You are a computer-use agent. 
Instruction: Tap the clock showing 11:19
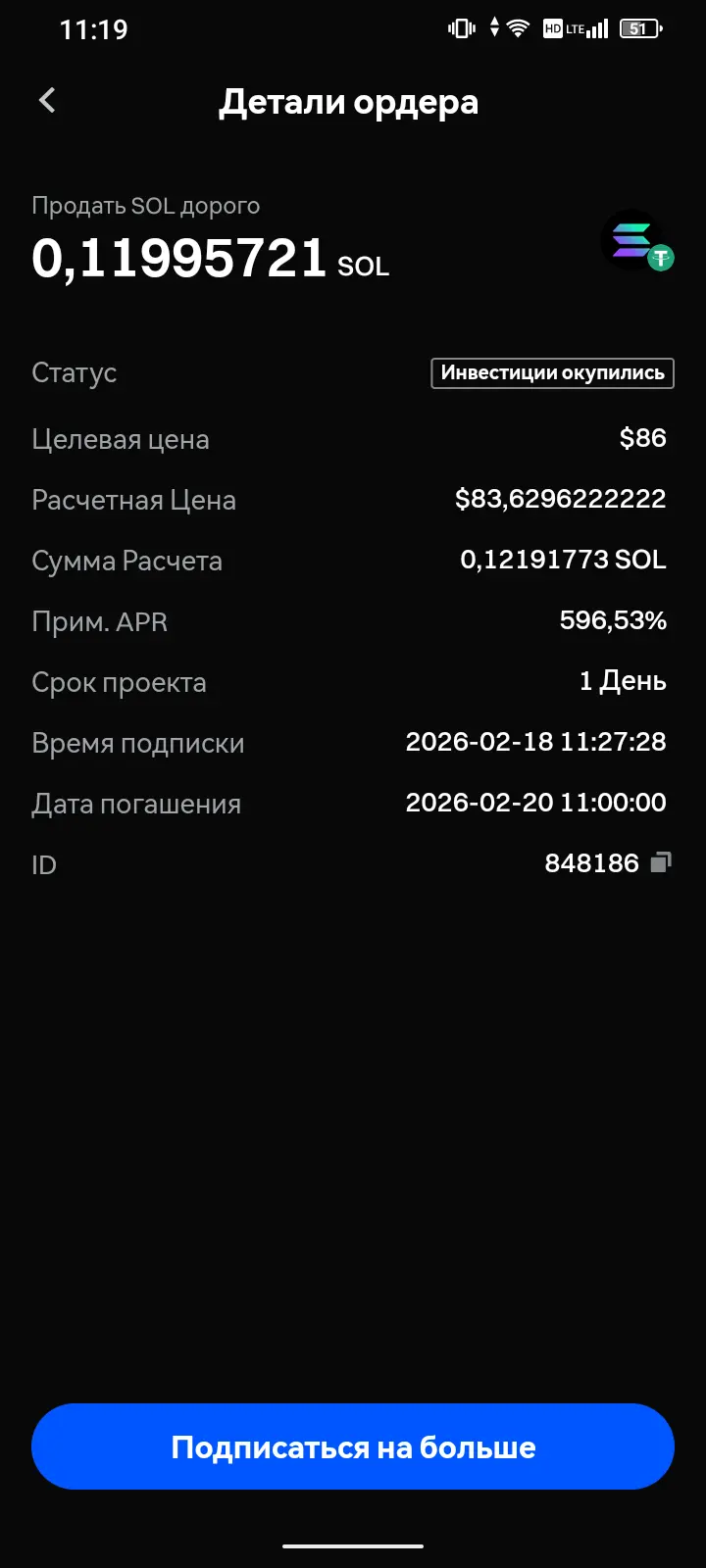click(x=95, y=29)
